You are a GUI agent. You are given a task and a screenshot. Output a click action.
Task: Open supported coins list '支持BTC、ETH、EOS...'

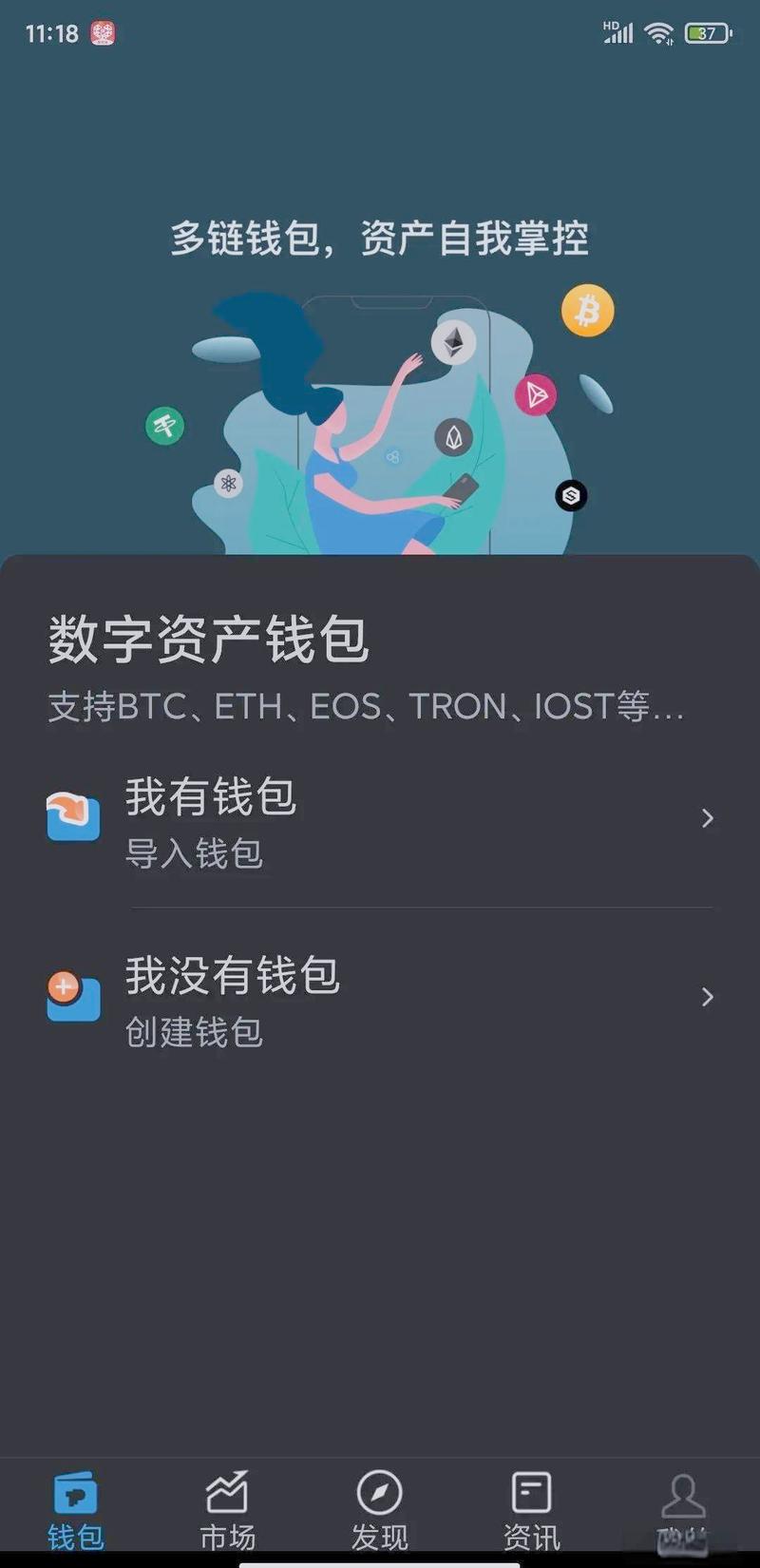click(x=364, y=706)
